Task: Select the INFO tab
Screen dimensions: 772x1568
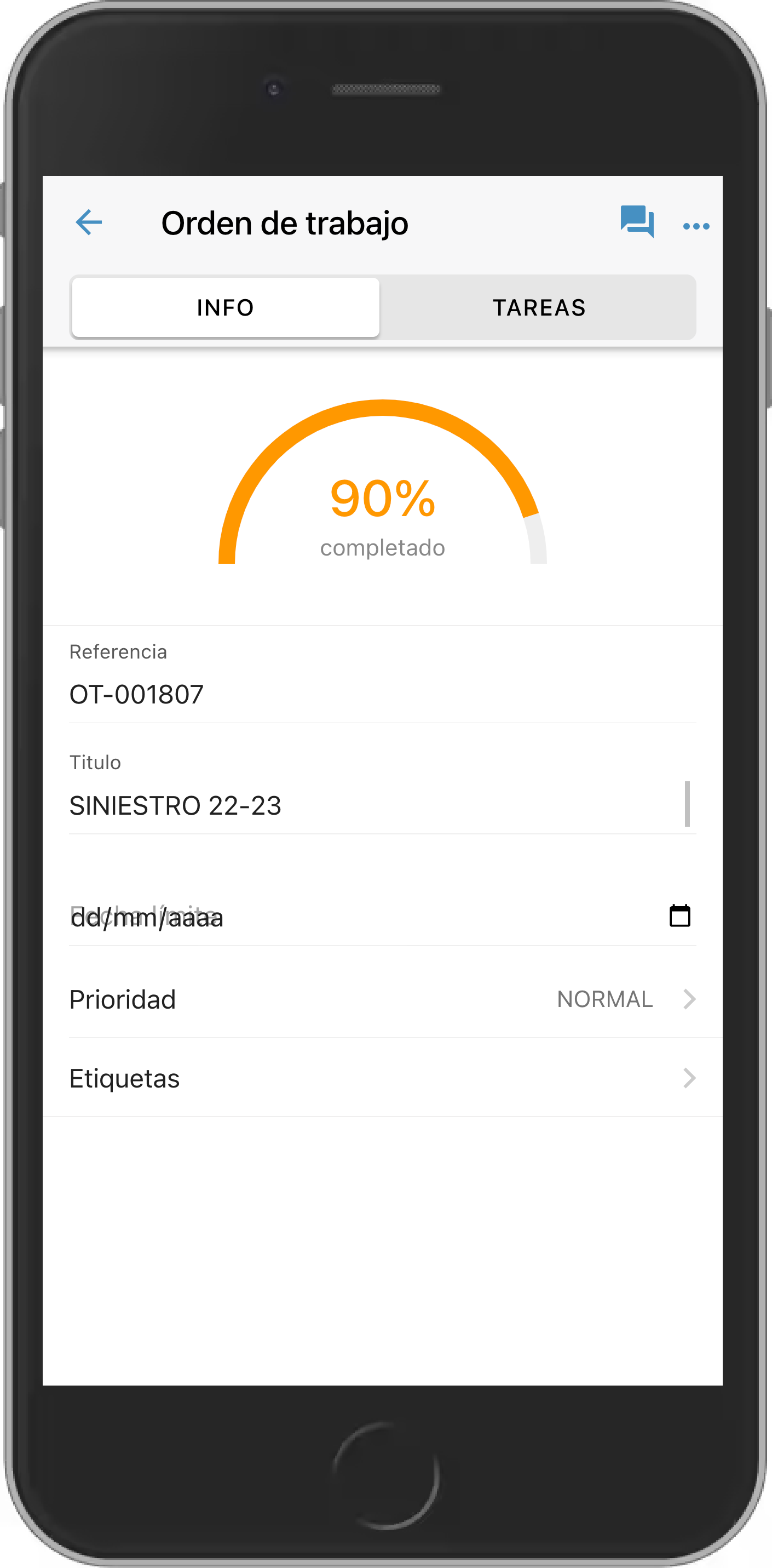Action: (x=226, y=307)
